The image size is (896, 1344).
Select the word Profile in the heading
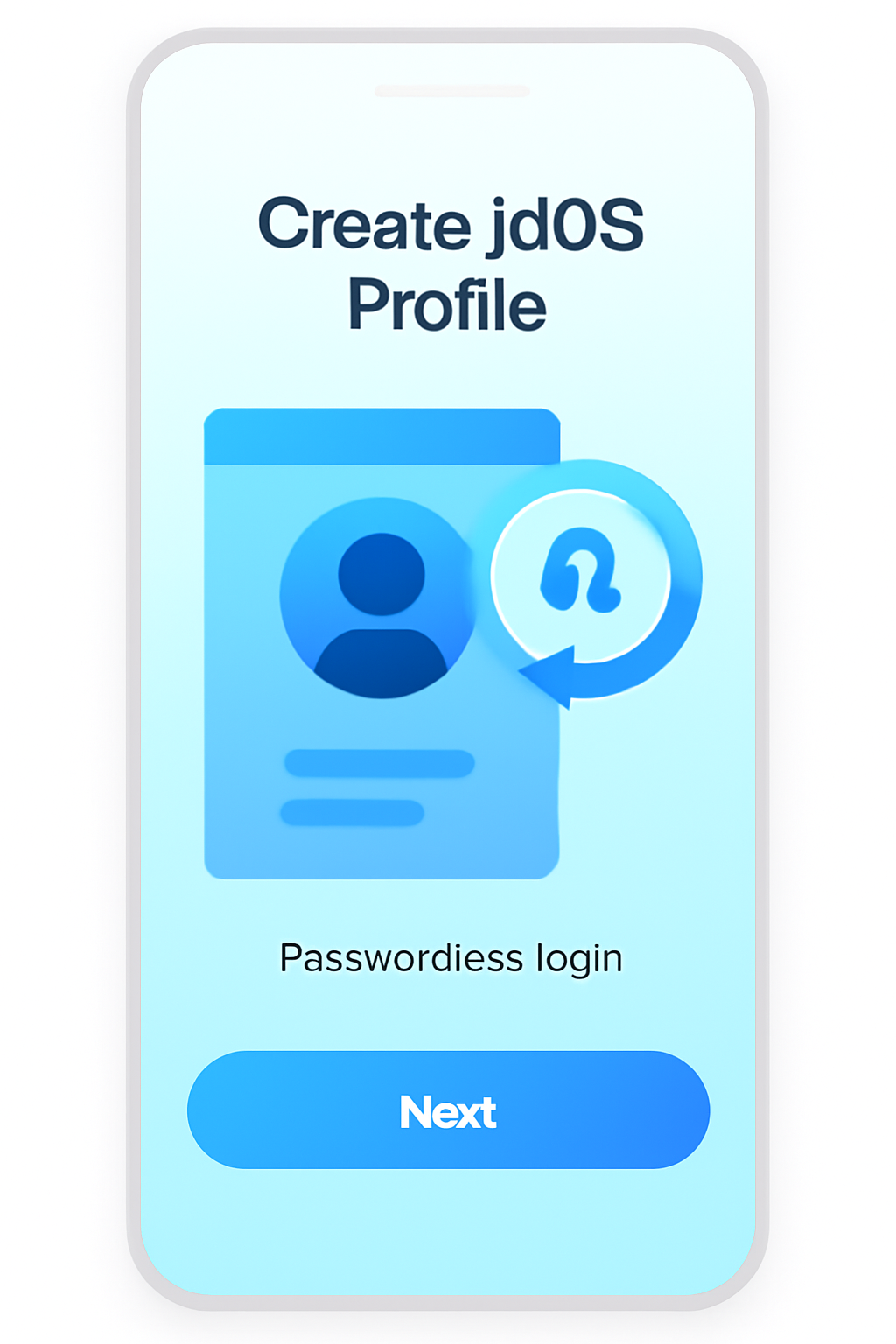tap(449, 304)
